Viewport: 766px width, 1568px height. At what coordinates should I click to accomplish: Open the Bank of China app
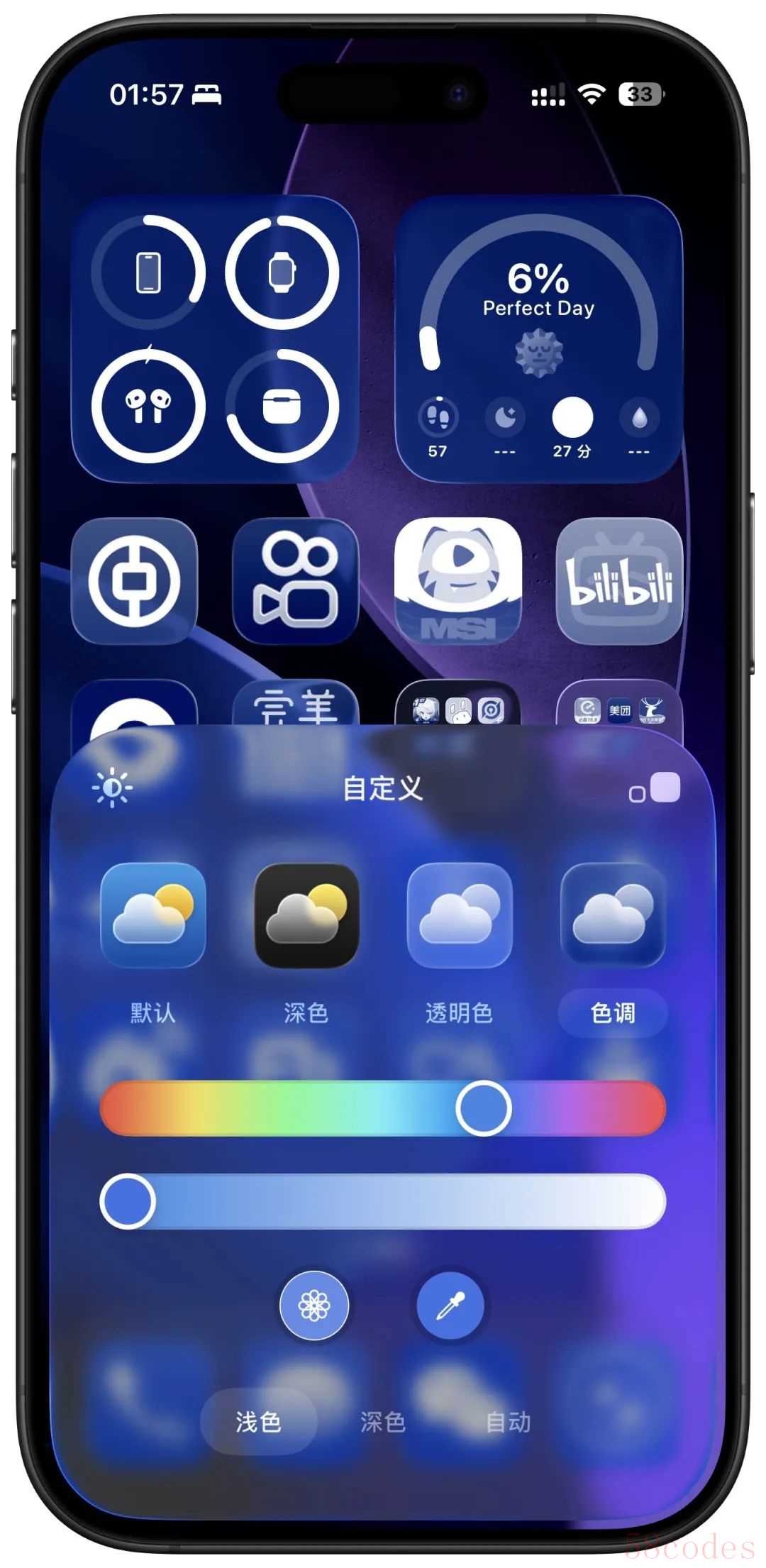tap(134, 581)
